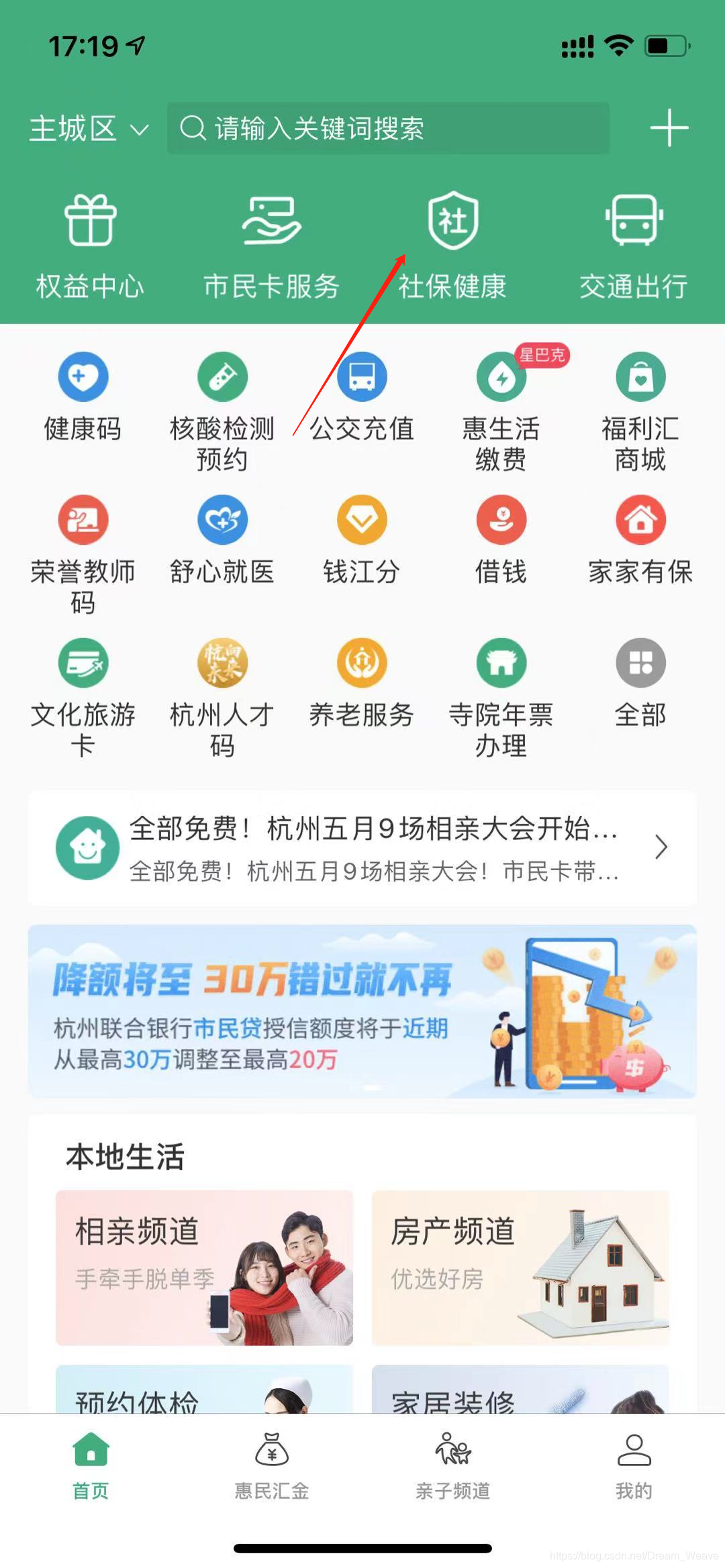Viewport: 725px width, 1568px height.
Task: Open the 健康码 health code
Action: coord(83,397)
